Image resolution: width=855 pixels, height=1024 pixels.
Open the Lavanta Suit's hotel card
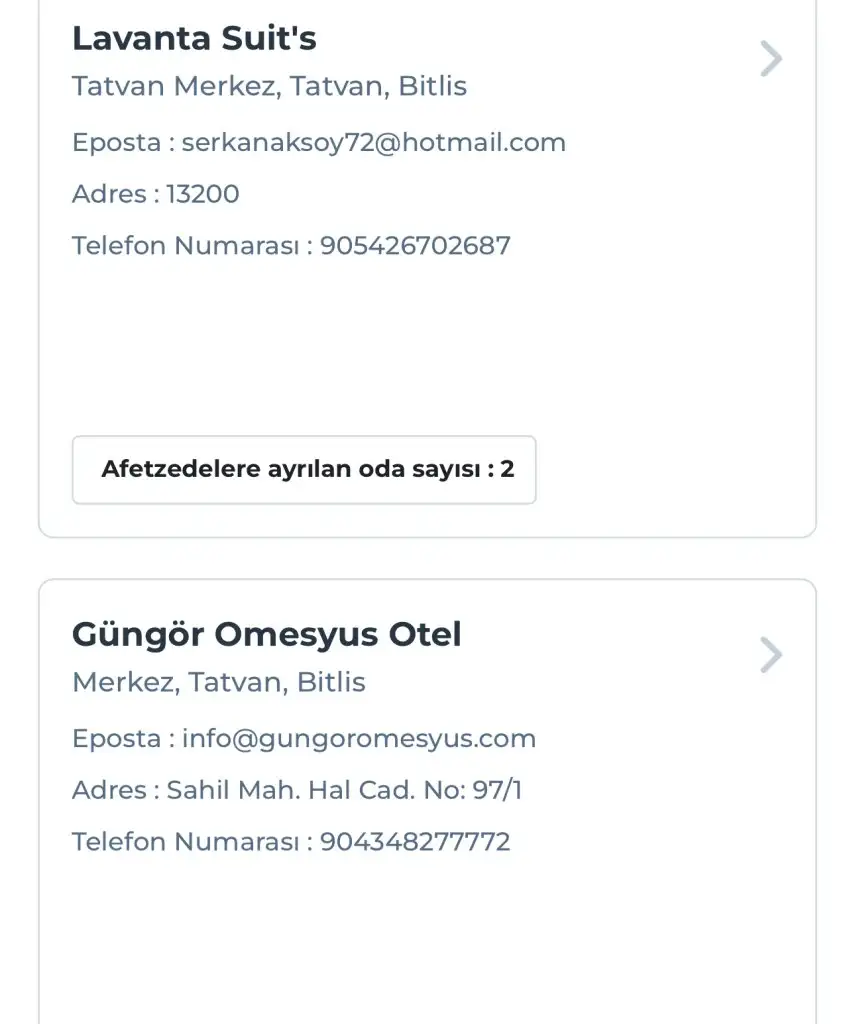194,39
